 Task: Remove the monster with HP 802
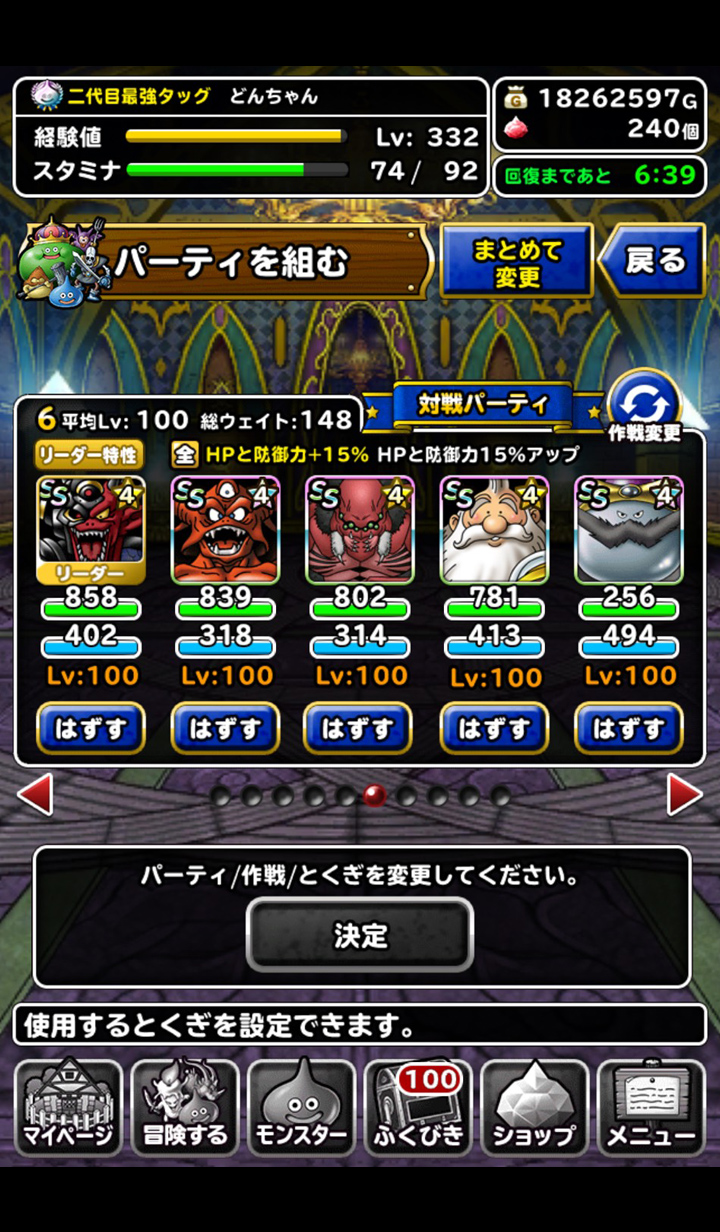tap(359, 728)
